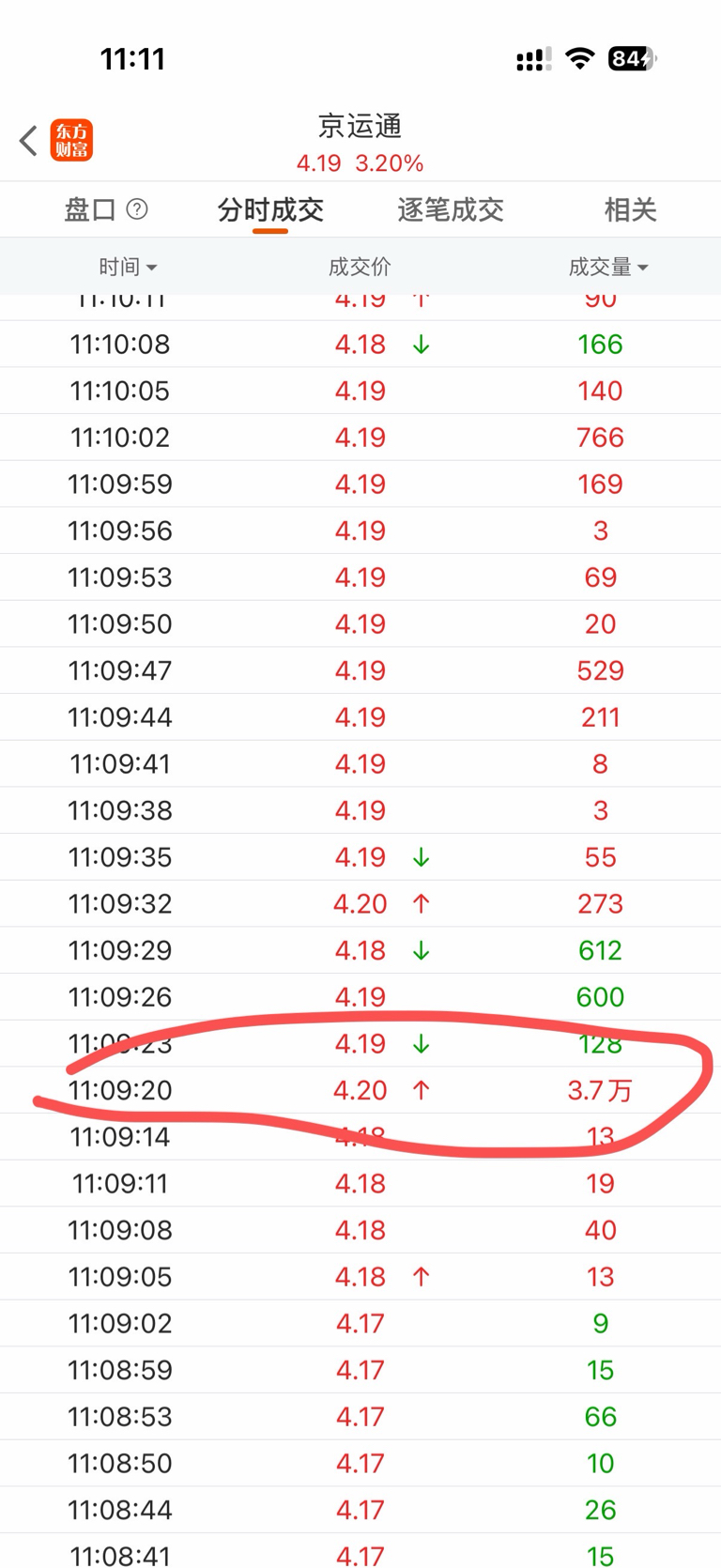This screenshot has width=721, height=1568.
Task: Open the 盘口 tab
Action: (90, 209)
